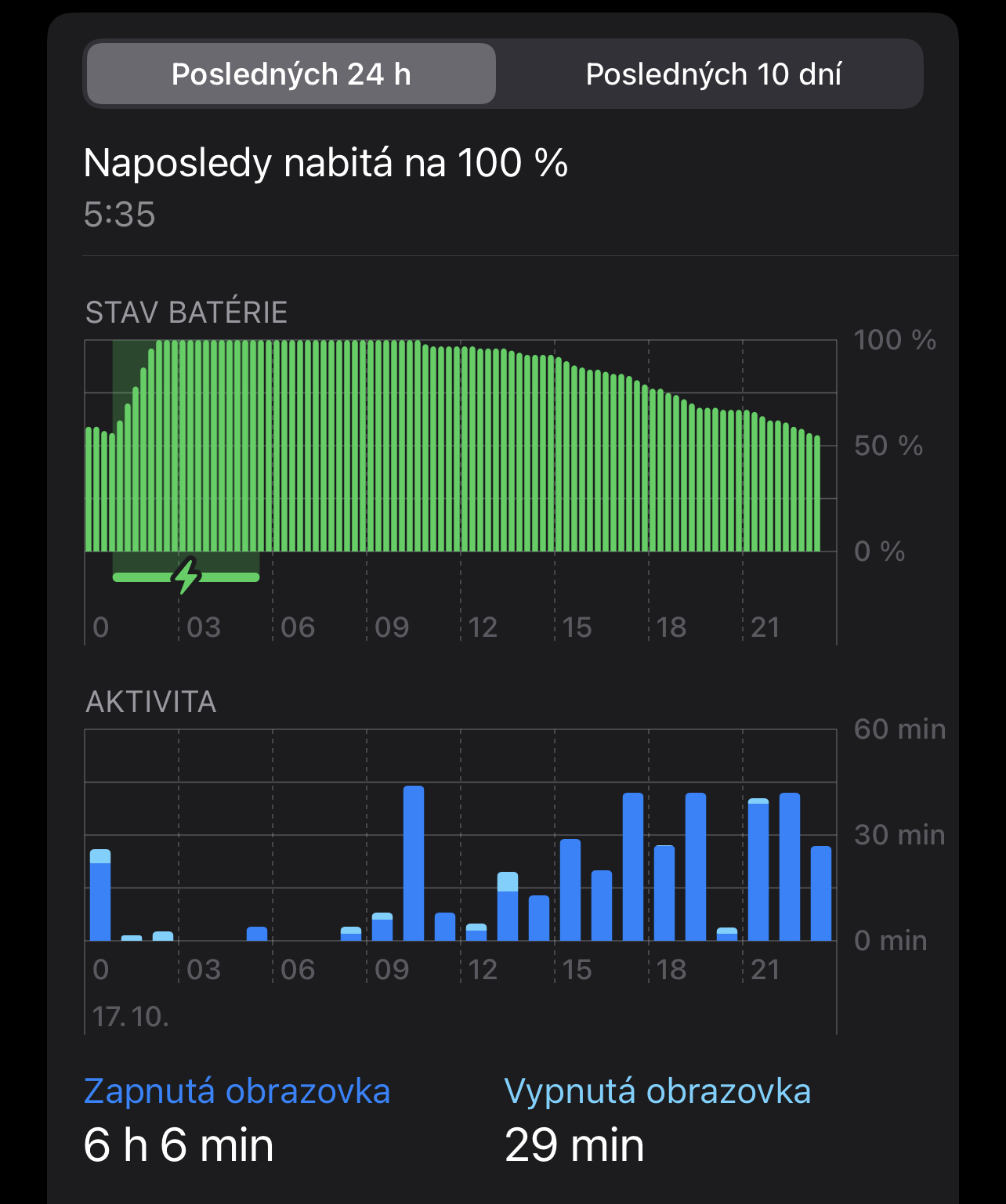Tap the tallest activity bar after 09
Viewport: 1006px width, 1204px height.
(x=414, y=863)
